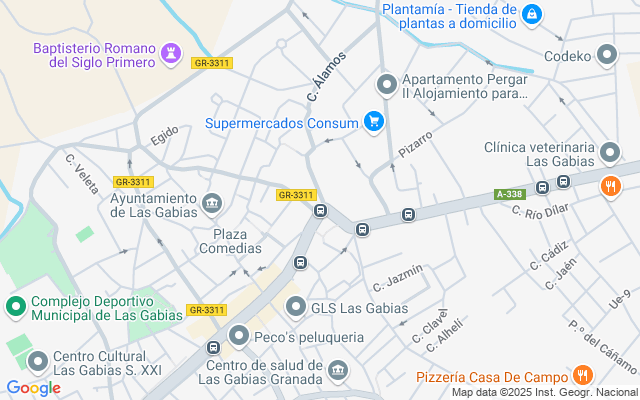
Task: Tap bus stop beside GR-3311 label
Action: click(x=321, y=211)
